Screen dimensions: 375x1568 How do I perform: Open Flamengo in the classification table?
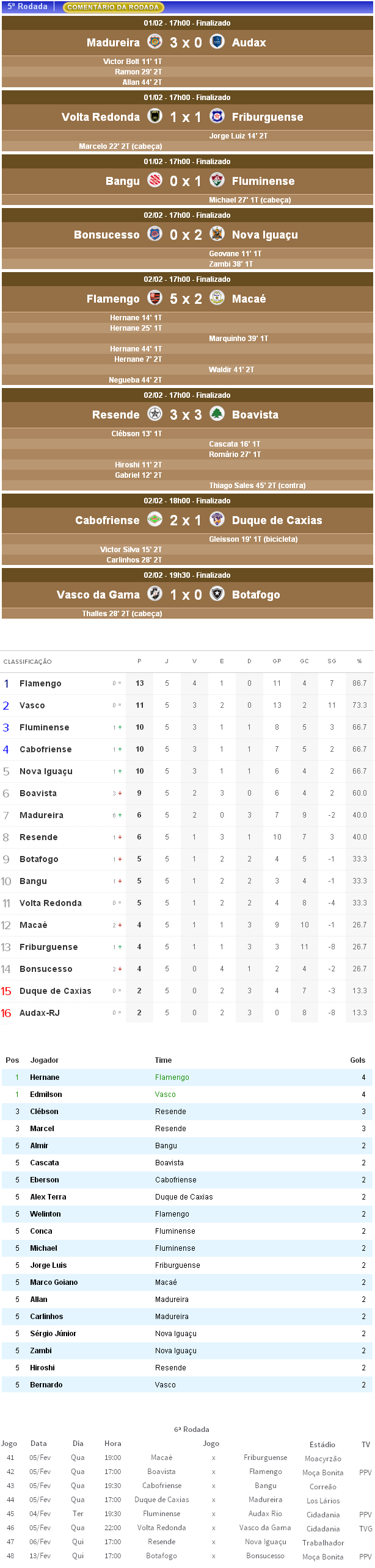40,683
